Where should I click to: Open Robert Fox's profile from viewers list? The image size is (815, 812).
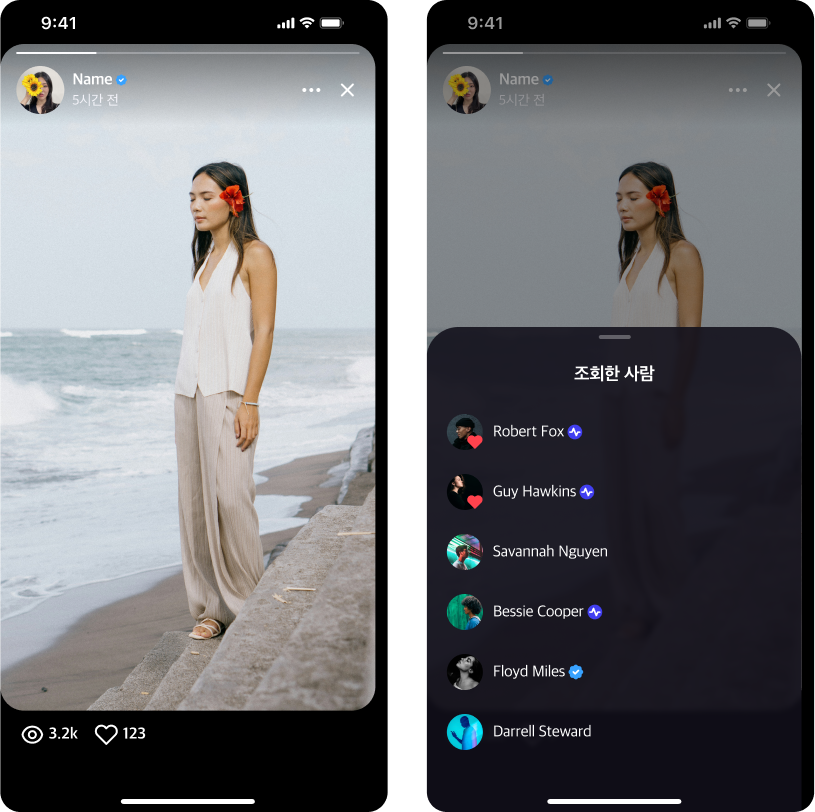(x=528, y=432)
